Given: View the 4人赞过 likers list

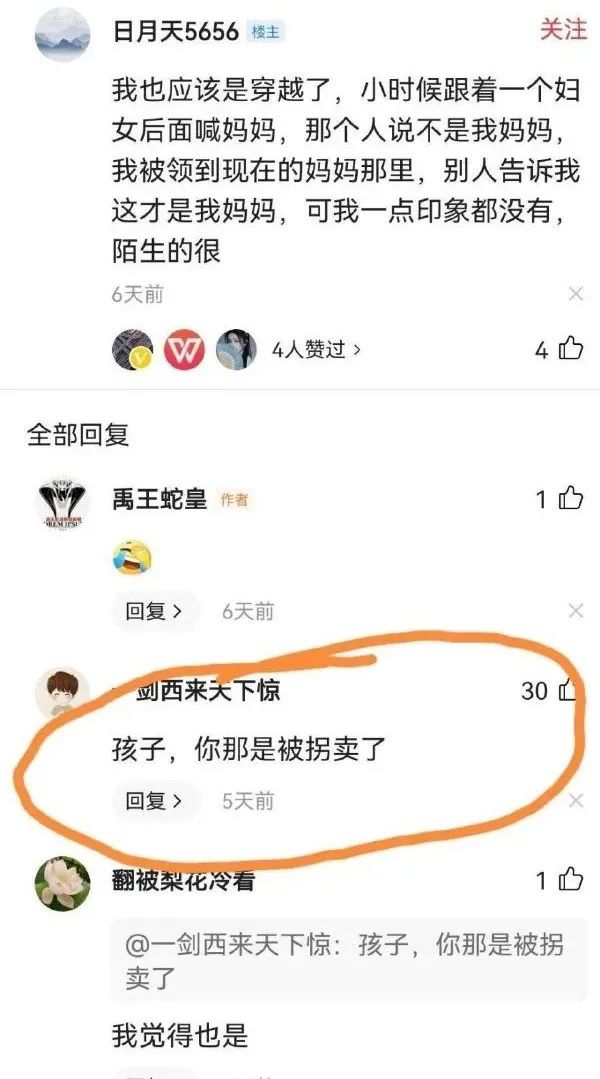Looking at the screenshot, I should pos(316,350).
